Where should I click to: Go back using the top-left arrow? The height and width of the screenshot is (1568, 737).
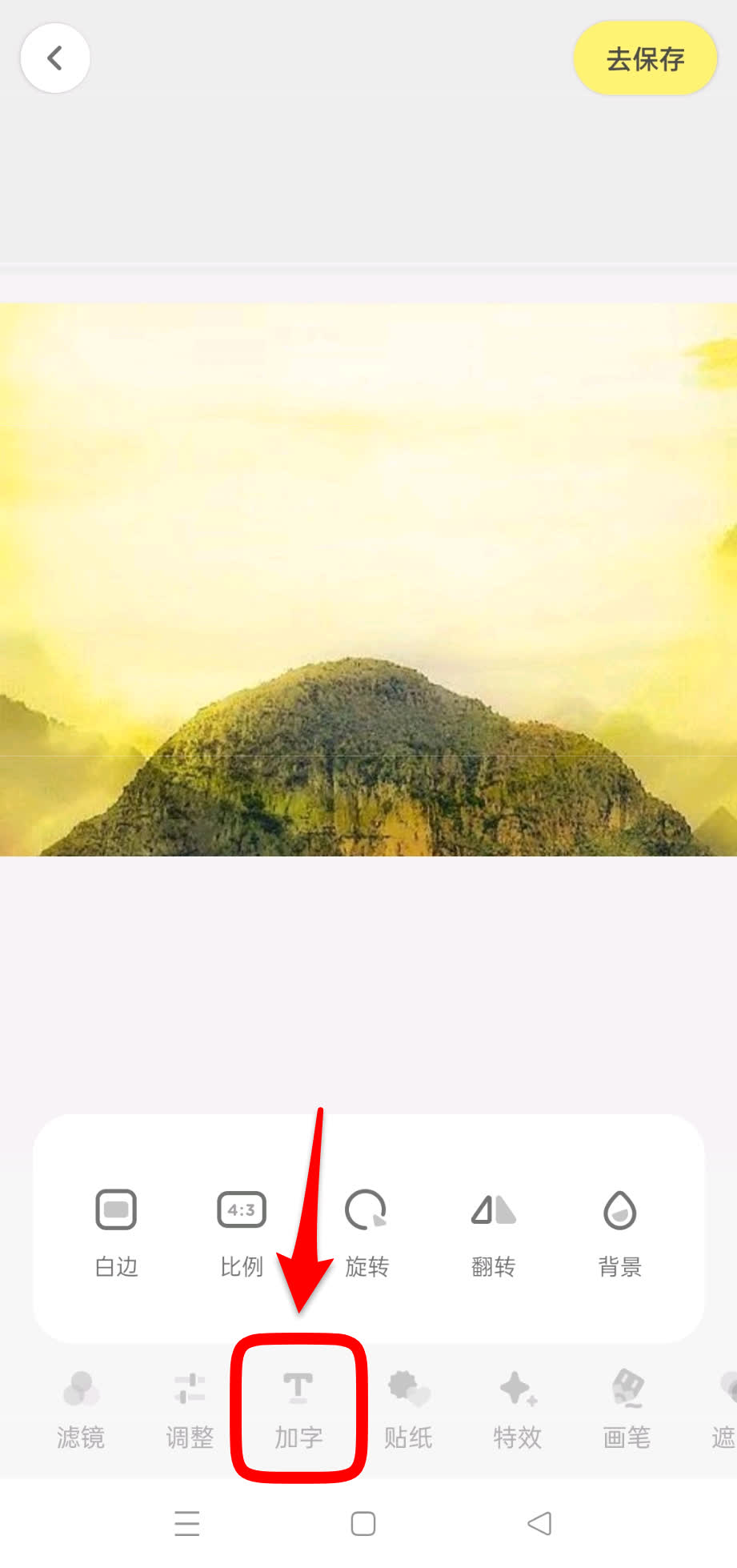tap(54, 58)
